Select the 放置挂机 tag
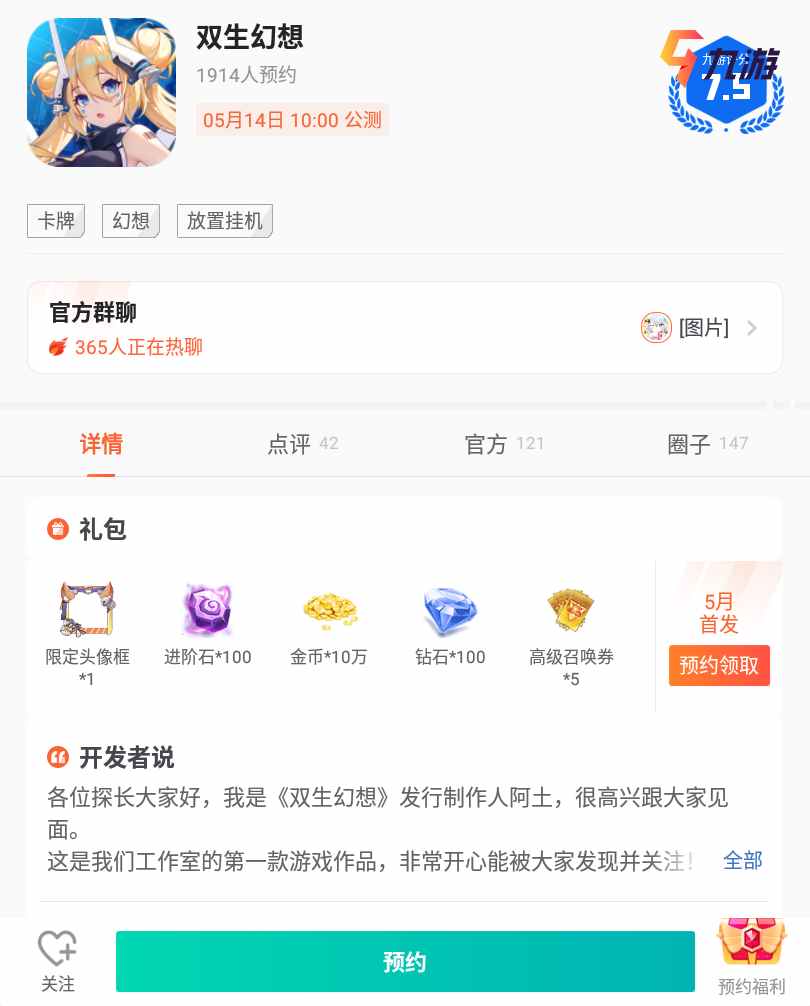810x1006 pixels. click(225, 221)
